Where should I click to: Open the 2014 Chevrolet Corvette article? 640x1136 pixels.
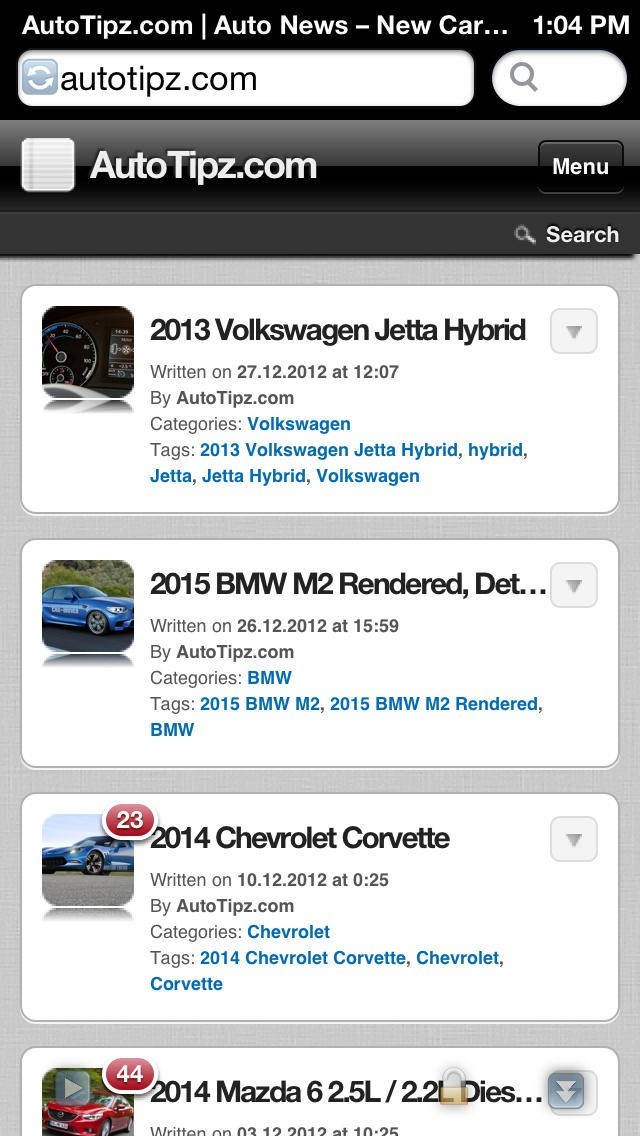click(x=300, y=838)
